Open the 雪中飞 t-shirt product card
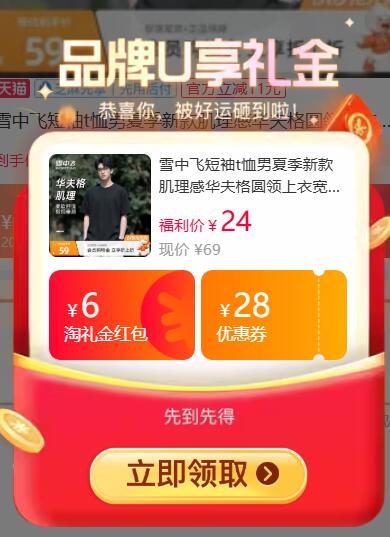Viewport: 390px width, 537px height. (198, 205)
